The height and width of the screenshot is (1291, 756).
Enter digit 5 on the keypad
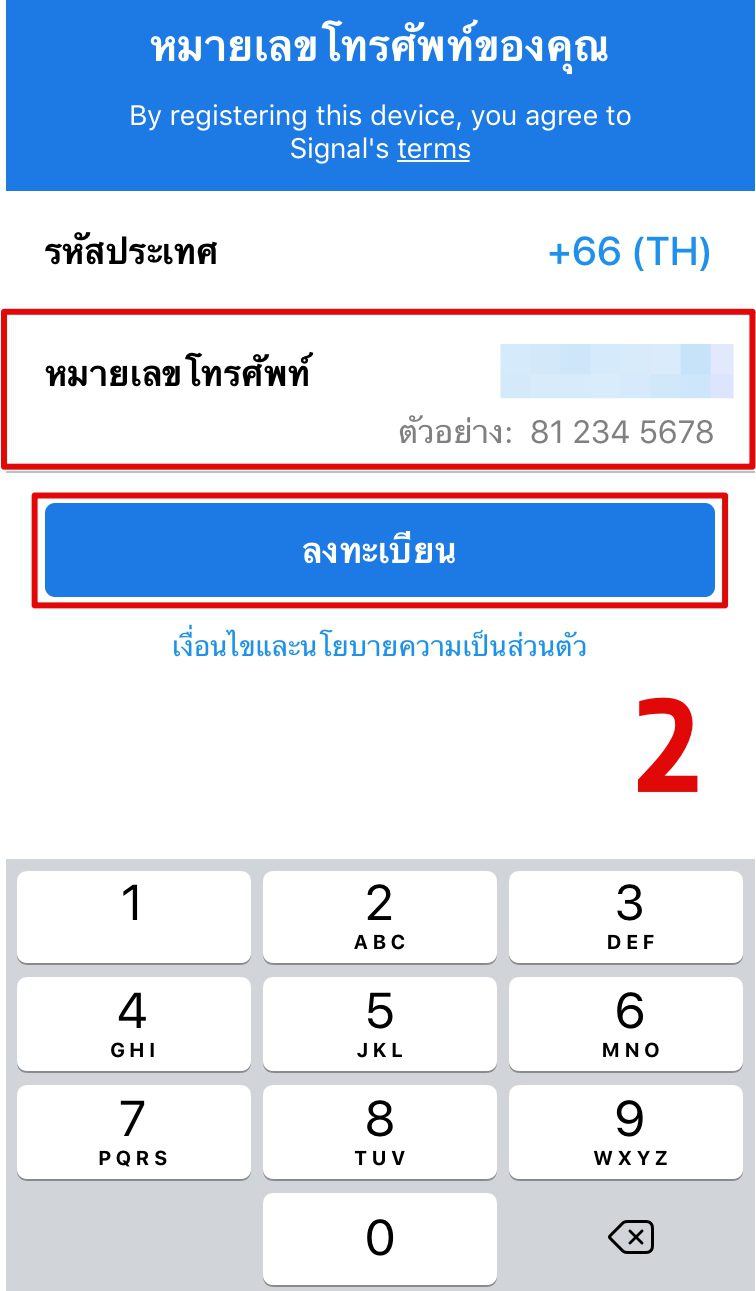[x=379, y=1023]
